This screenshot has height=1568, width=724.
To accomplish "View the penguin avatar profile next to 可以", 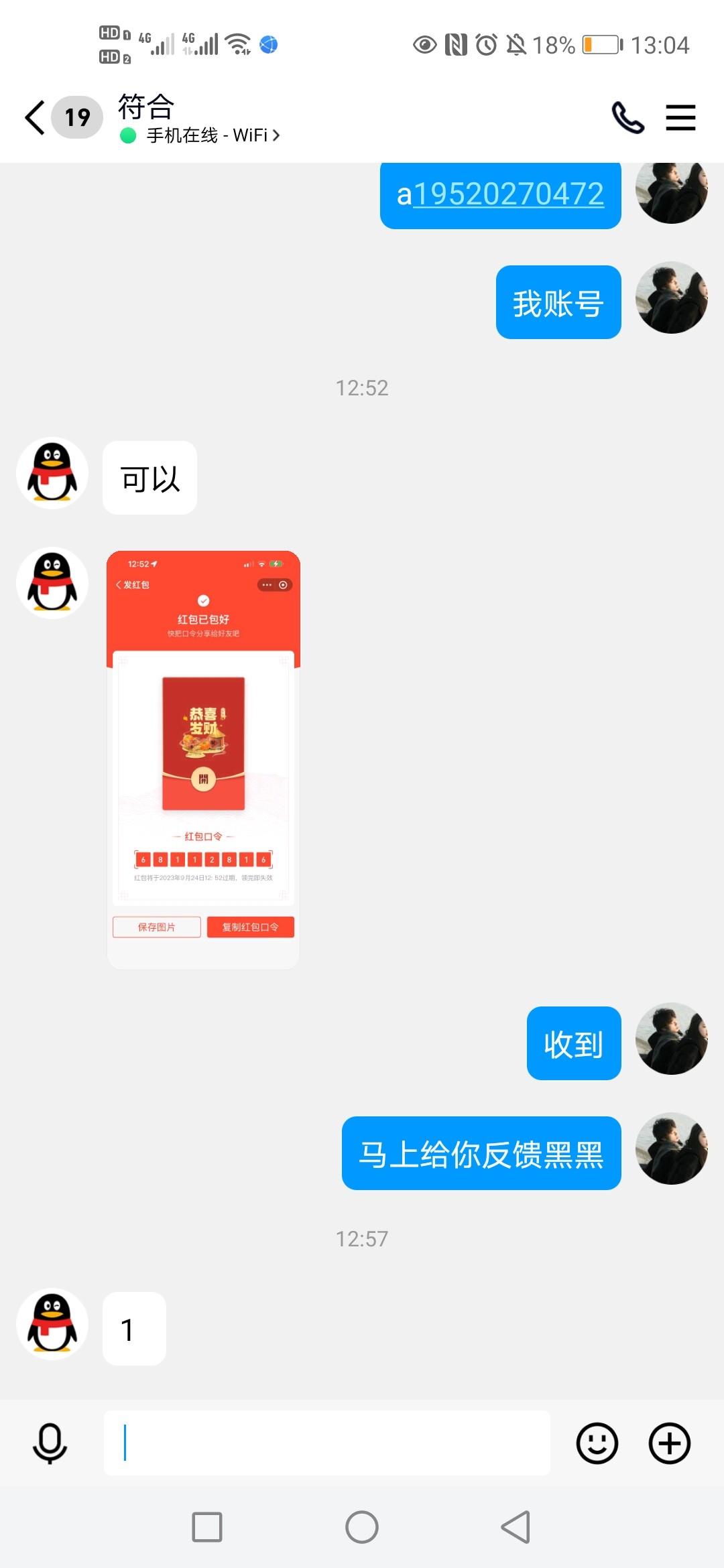I will coord(52,473).
